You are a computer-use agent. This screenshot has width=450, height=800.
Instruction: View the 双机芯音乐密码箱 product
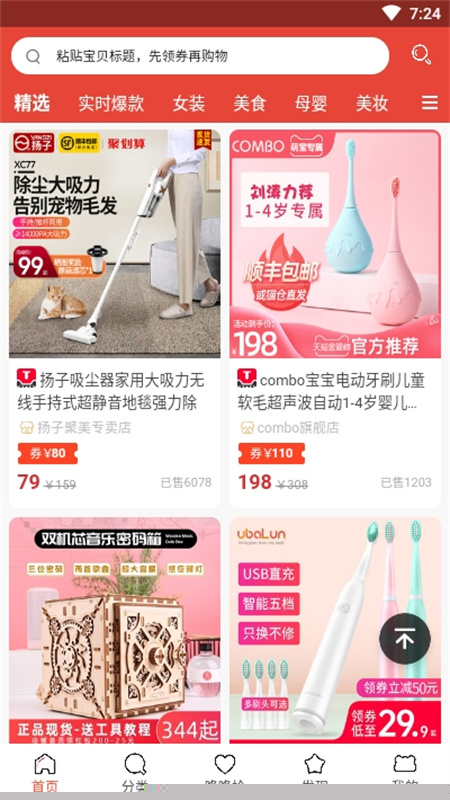coord(115,630)
